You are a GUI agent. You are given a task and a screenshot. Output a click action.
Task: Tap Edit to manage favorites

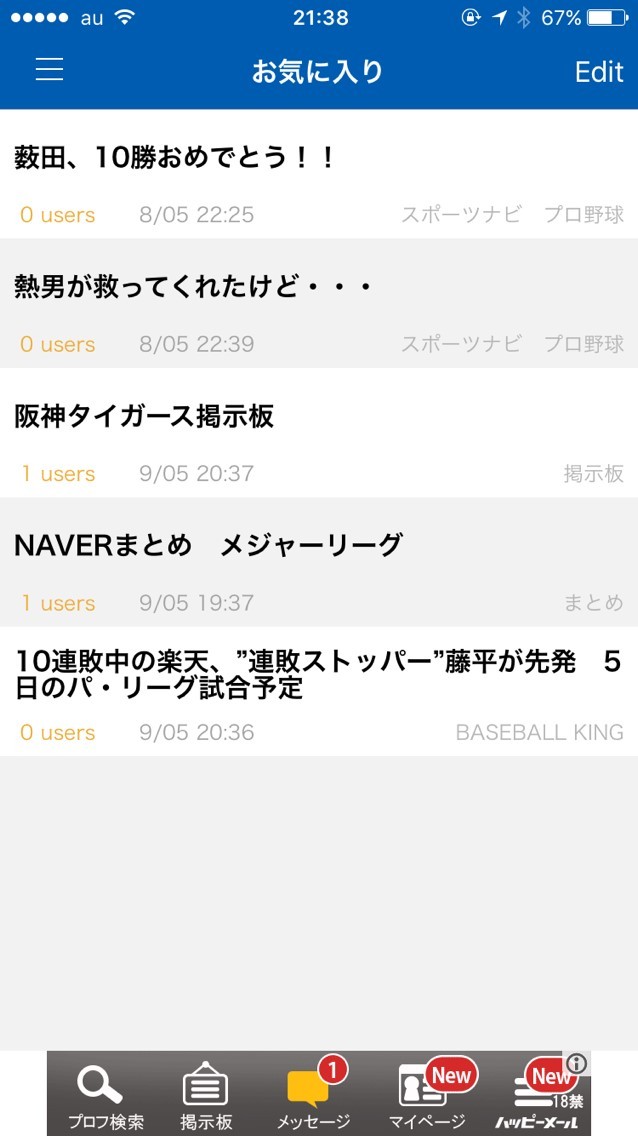[599, 72]
